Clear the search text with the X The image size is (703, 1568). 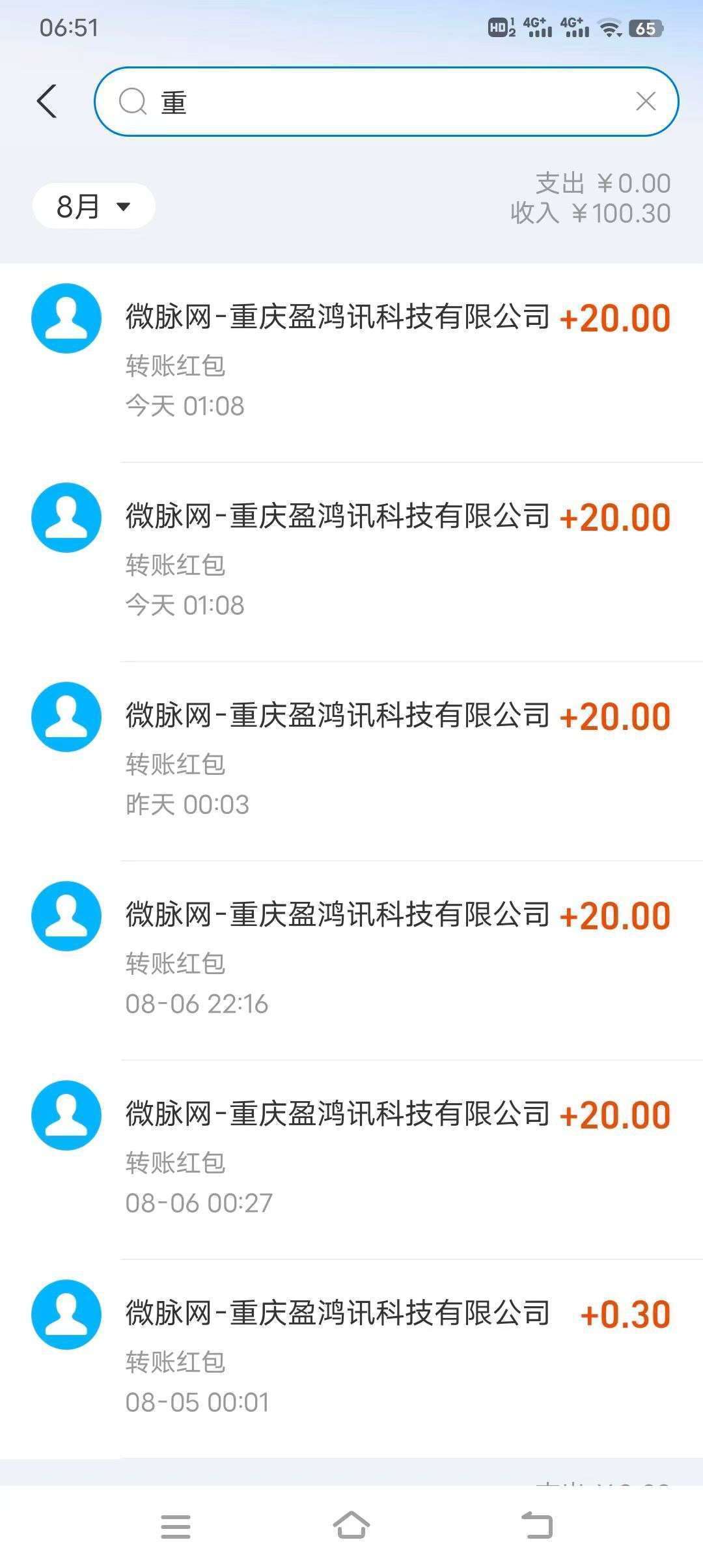tap(645, 102)
